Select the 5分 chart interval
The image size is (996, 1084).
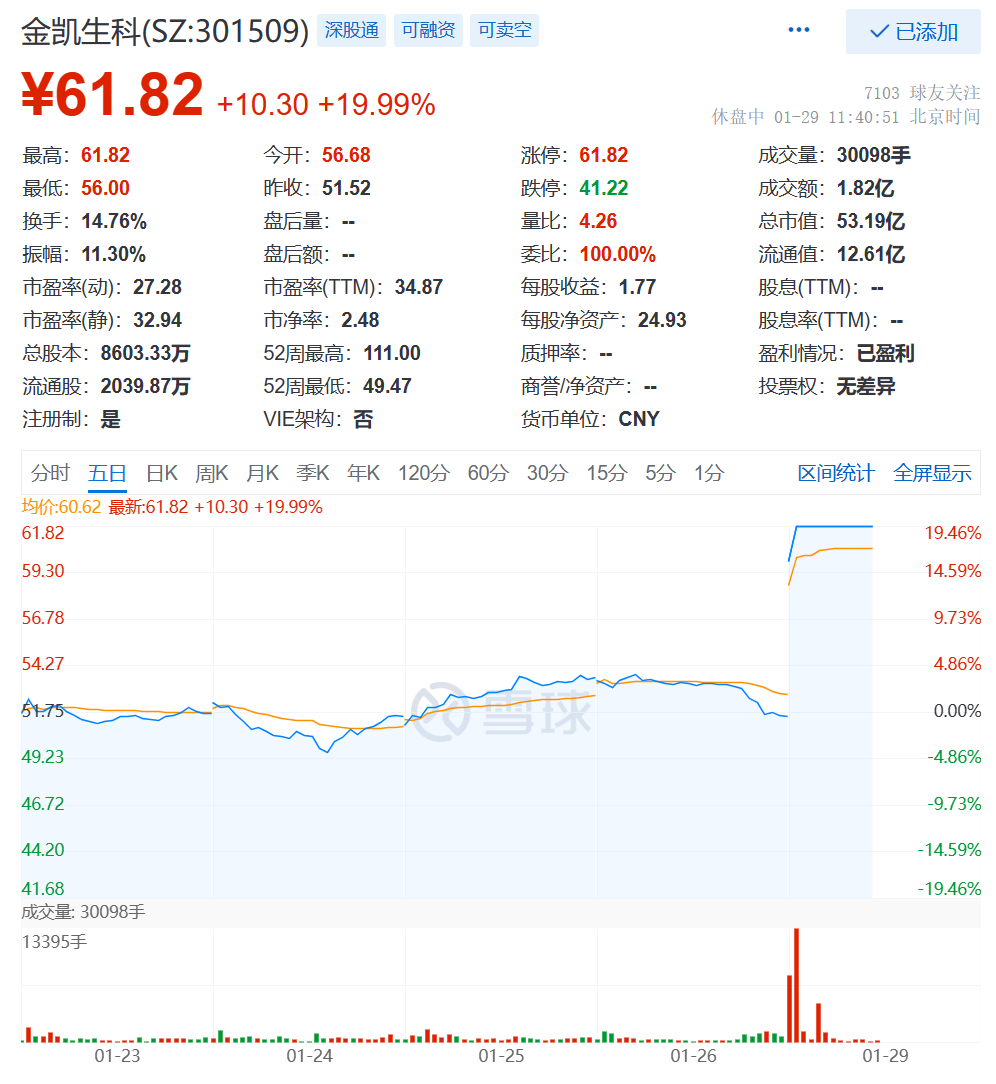[x=660, y=473]
